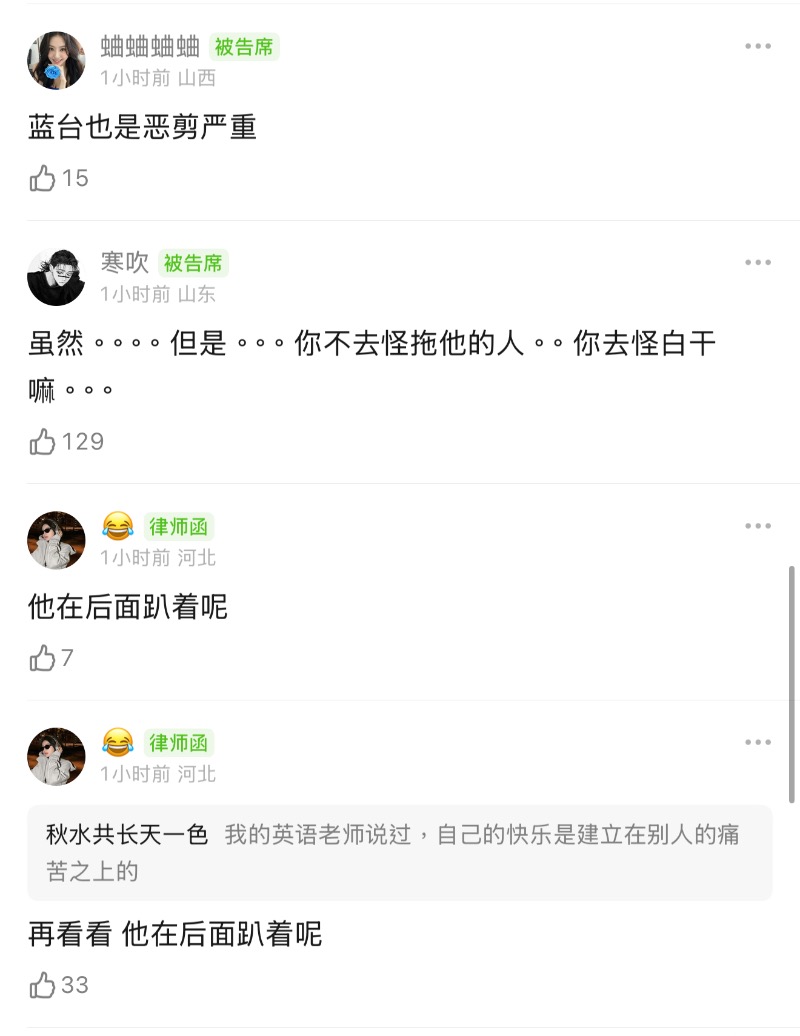Tap the 被告席 badge next to 寒吹
This screenshot has height=1036, width=800.
point(193,263)
